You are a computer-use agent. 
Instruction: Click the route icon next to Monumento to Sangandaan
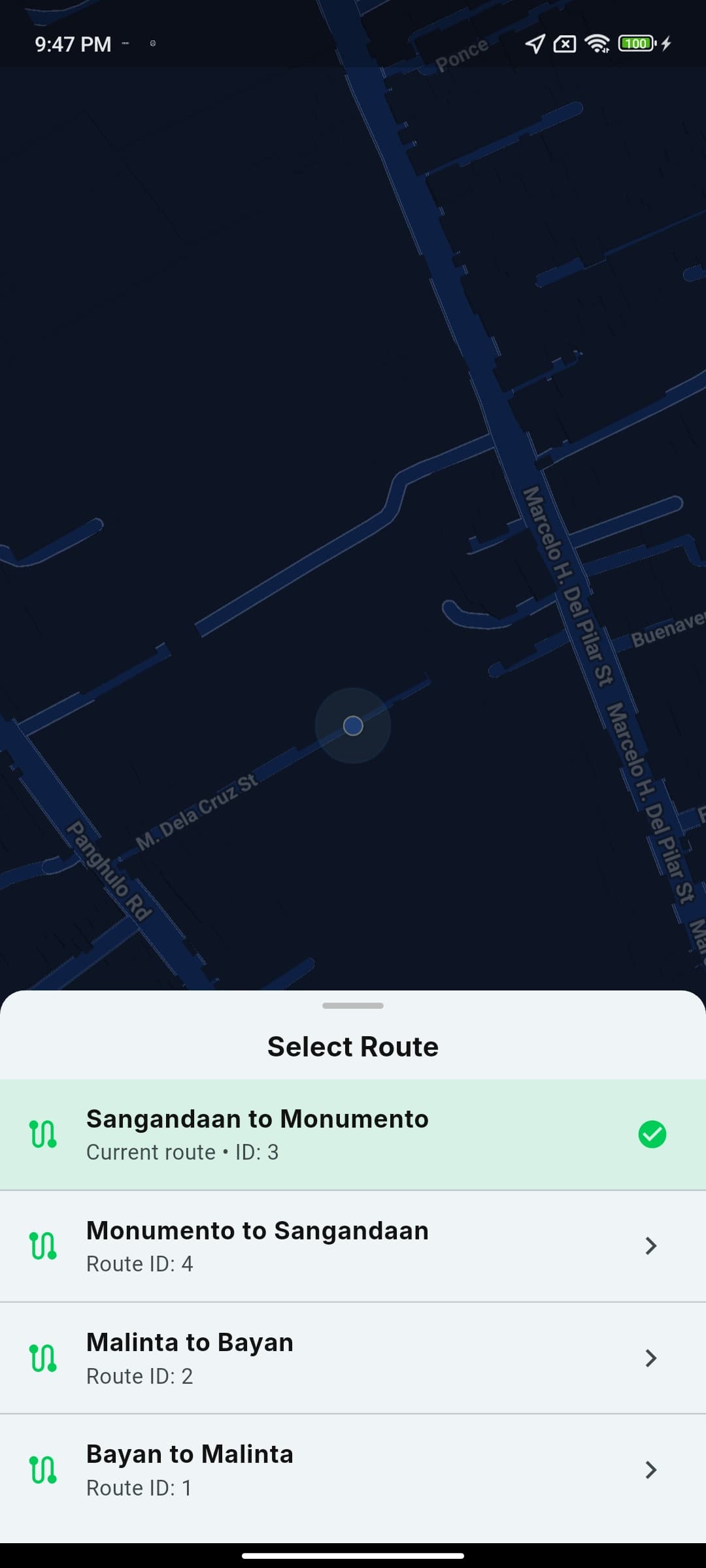coord(43,1245)
